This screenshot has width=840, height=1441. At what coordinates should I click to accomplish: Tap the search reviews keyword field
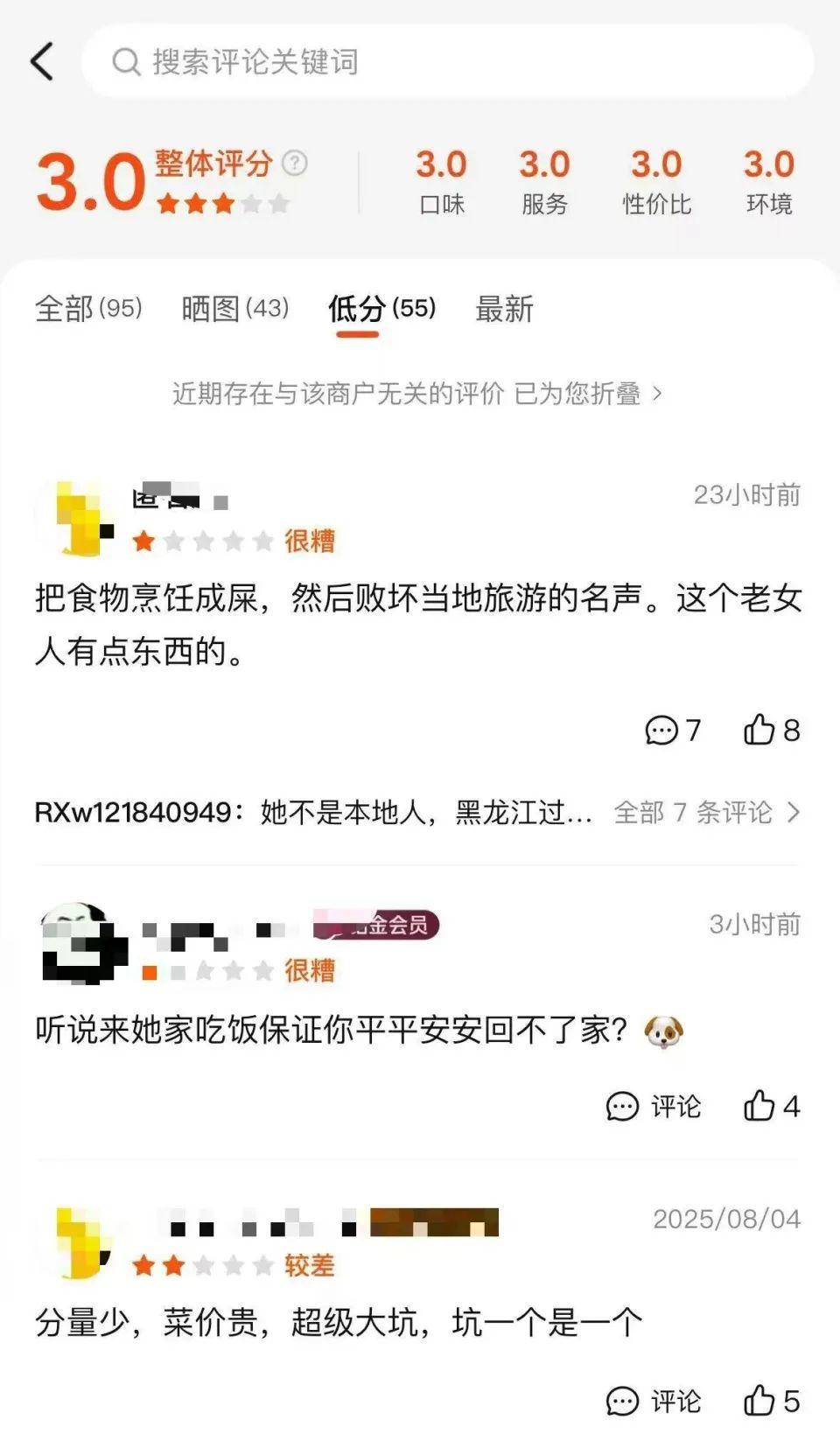pyautogui.click(x=446, y=61)
